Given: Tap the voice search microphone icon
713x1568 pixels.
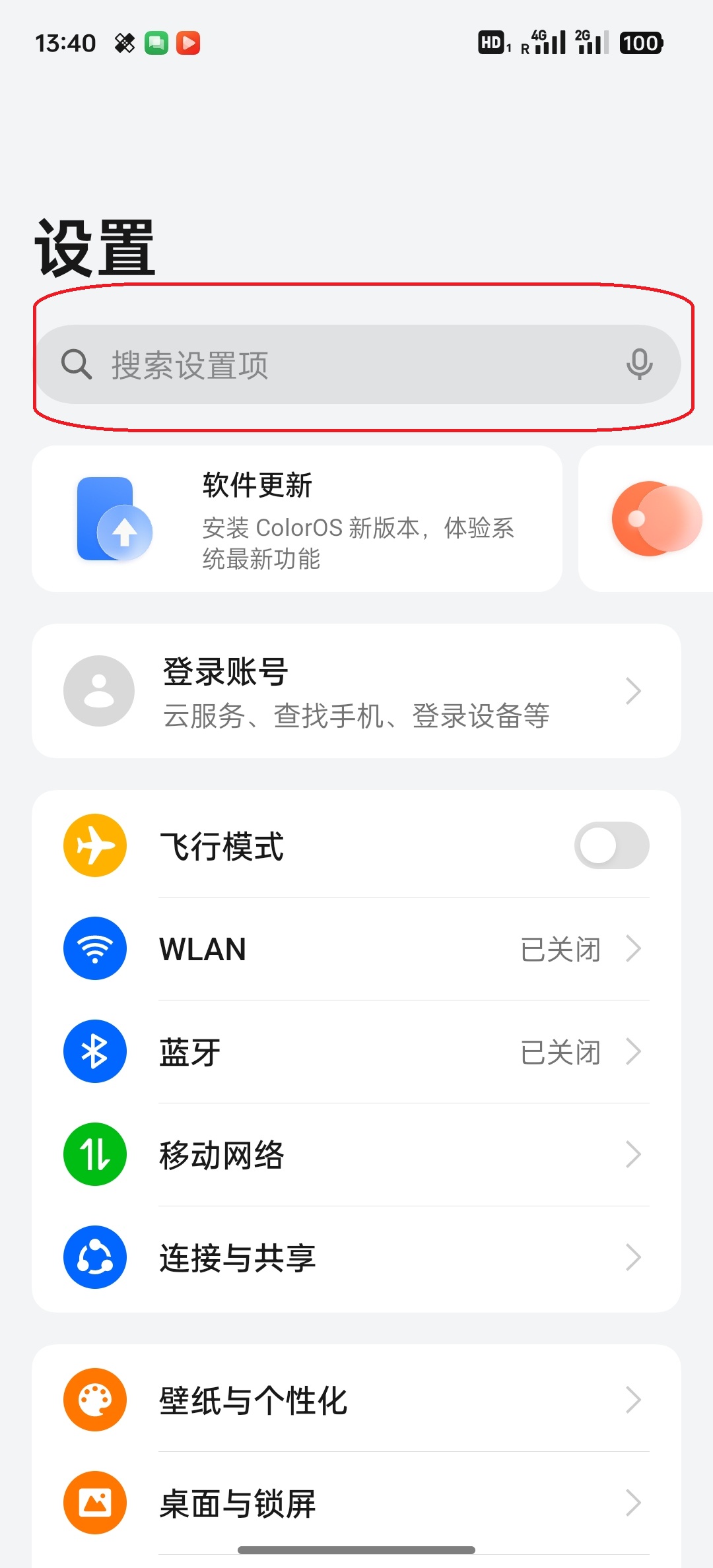Looking at the screenshot, I should pos(639,364).
